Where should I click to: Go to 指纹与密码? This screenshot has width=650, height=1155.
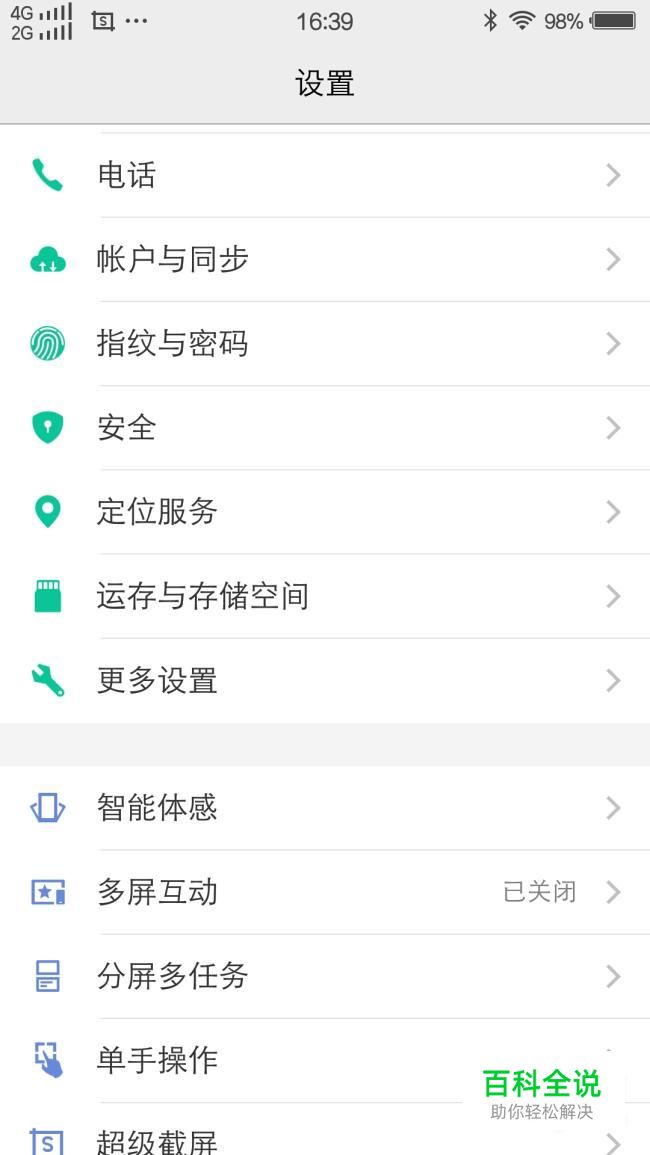pyautogui.click(x=325, y=343)
